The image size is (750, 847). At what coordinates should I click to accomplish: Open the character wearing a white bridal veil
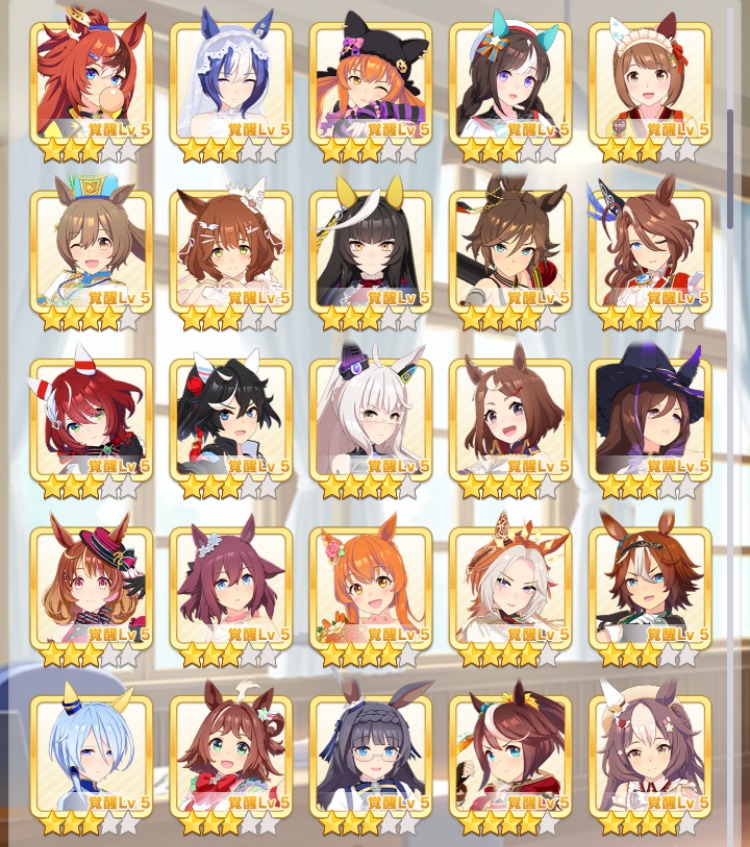coord(231,82)
